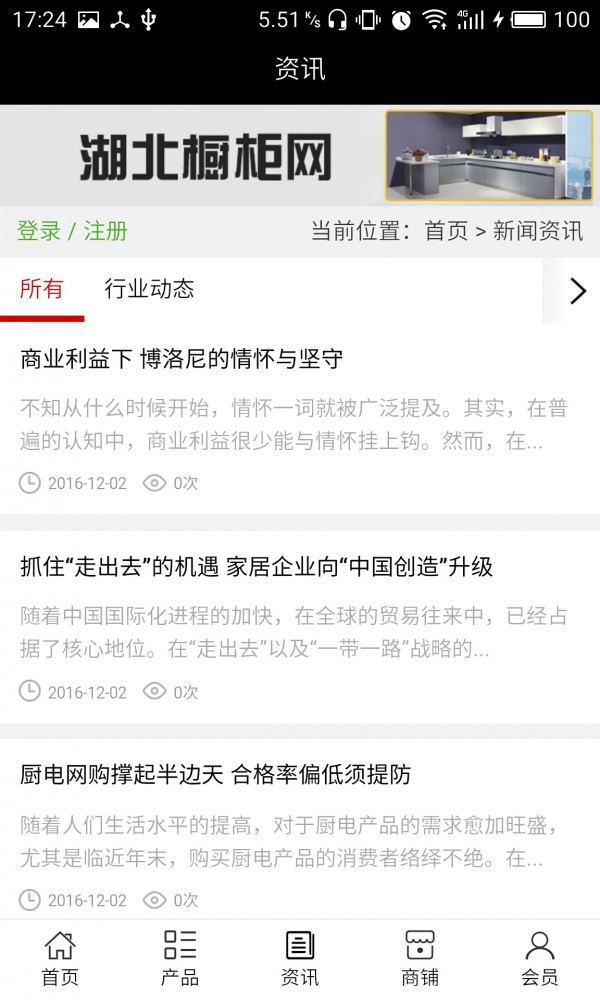Read the article about 家居企业向“中国创造”升级

tap(257, 566)
